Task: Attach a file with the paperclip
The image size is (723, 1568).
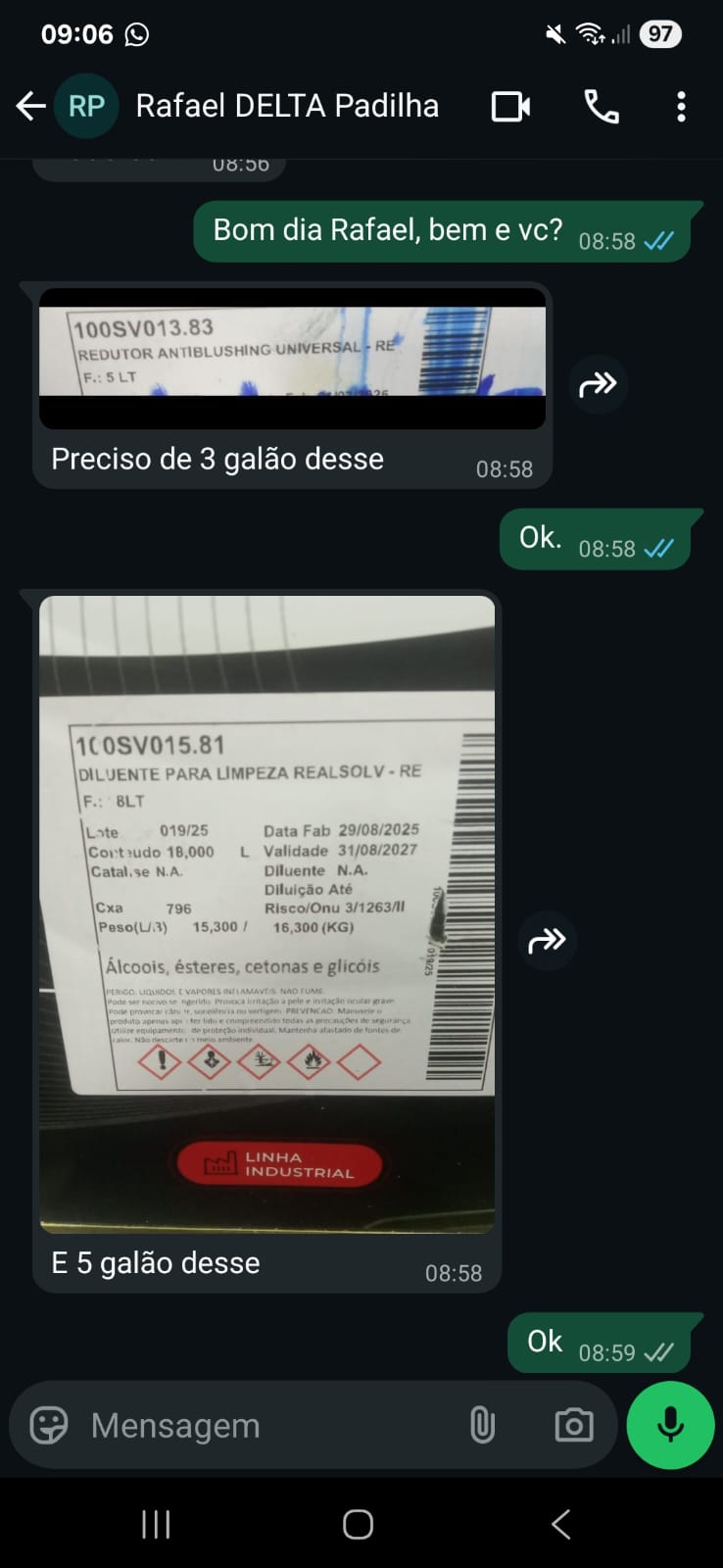Action: pos(482,1425)
